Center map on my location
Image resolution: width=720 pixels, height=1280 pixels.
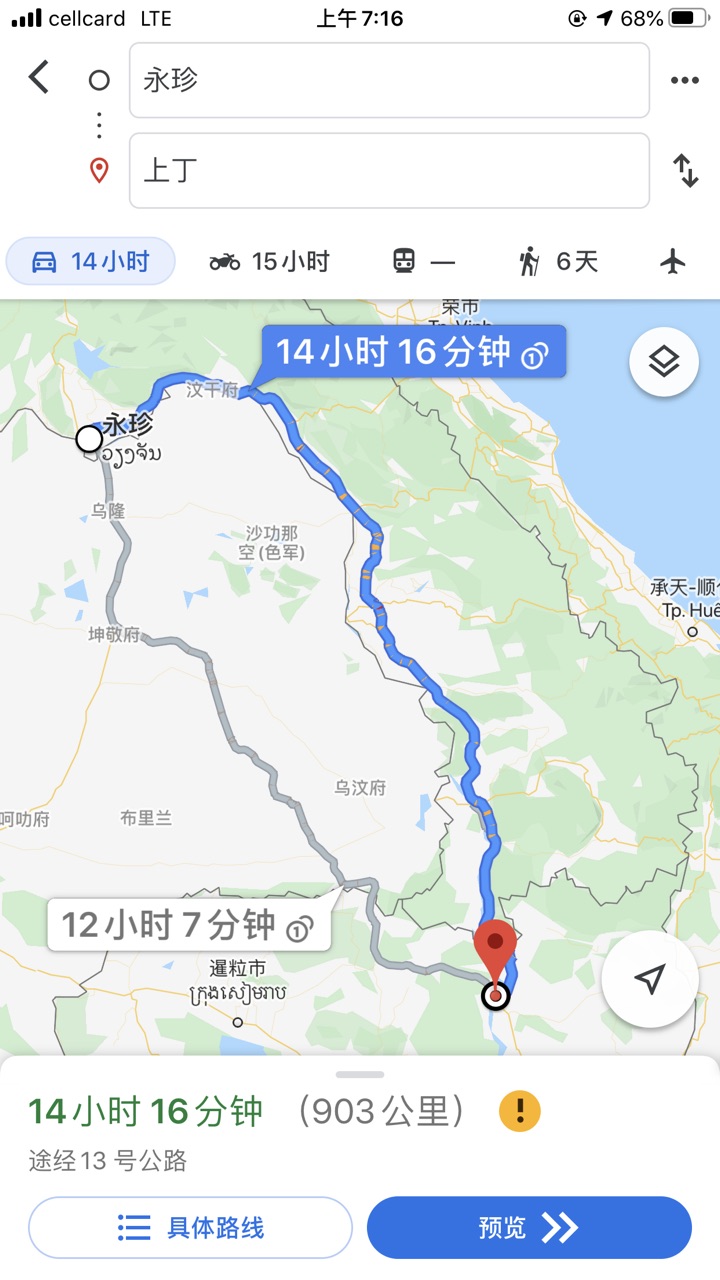click(650, 979)
